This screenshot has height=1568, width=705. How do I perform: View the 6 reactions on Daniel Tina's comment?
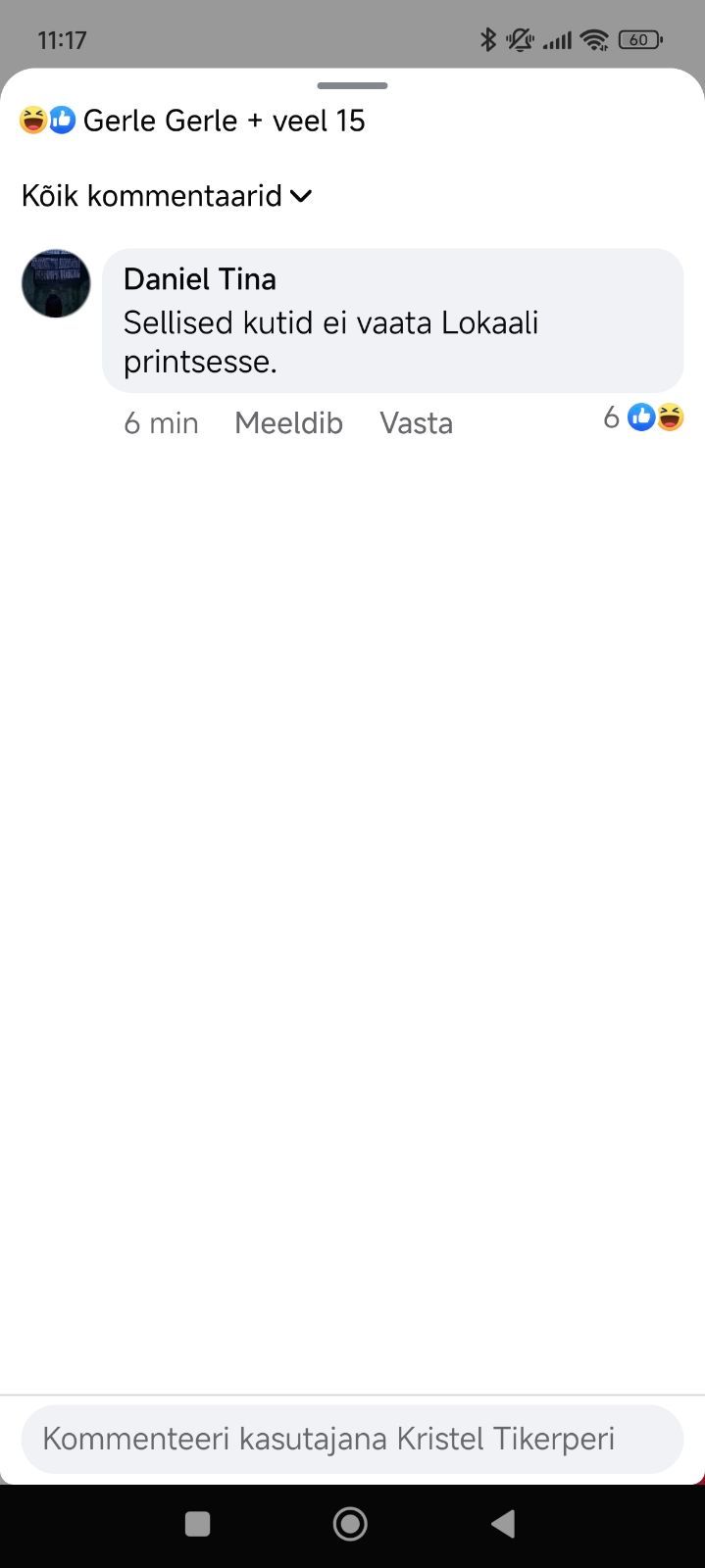[644, 418]
